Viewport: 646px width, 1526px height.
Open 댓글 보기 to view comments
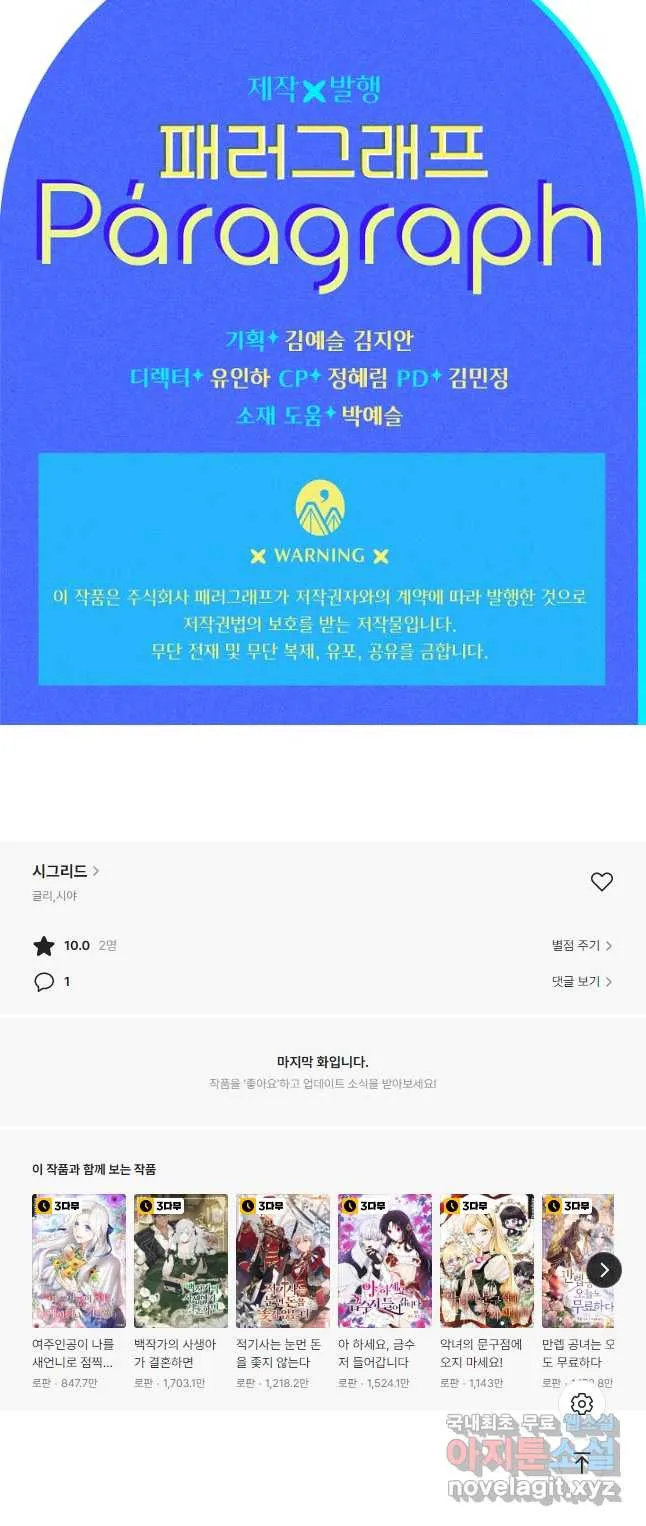(x=581, y=981)
